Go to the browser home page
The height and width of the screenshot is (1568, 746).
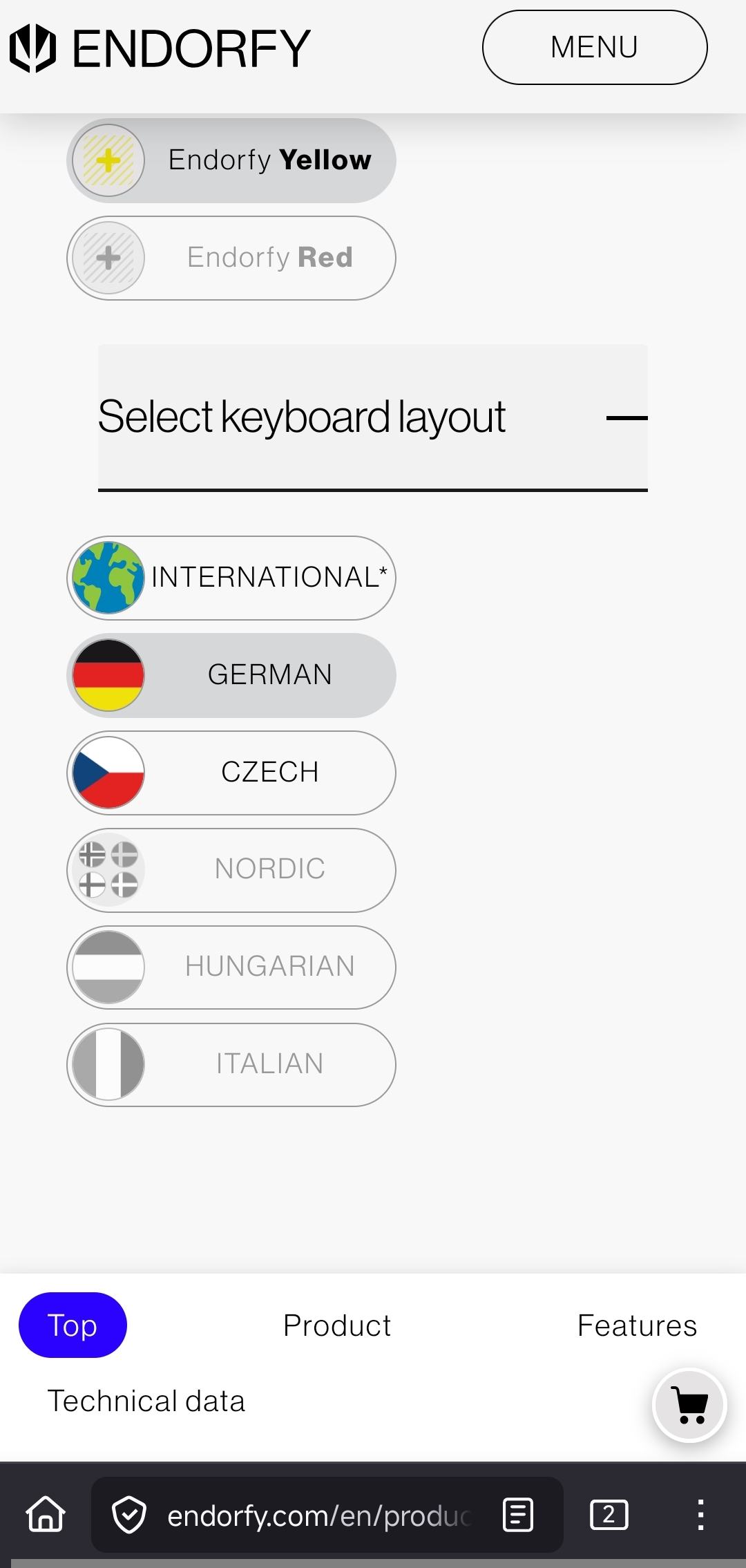(x=46, y=1515)
